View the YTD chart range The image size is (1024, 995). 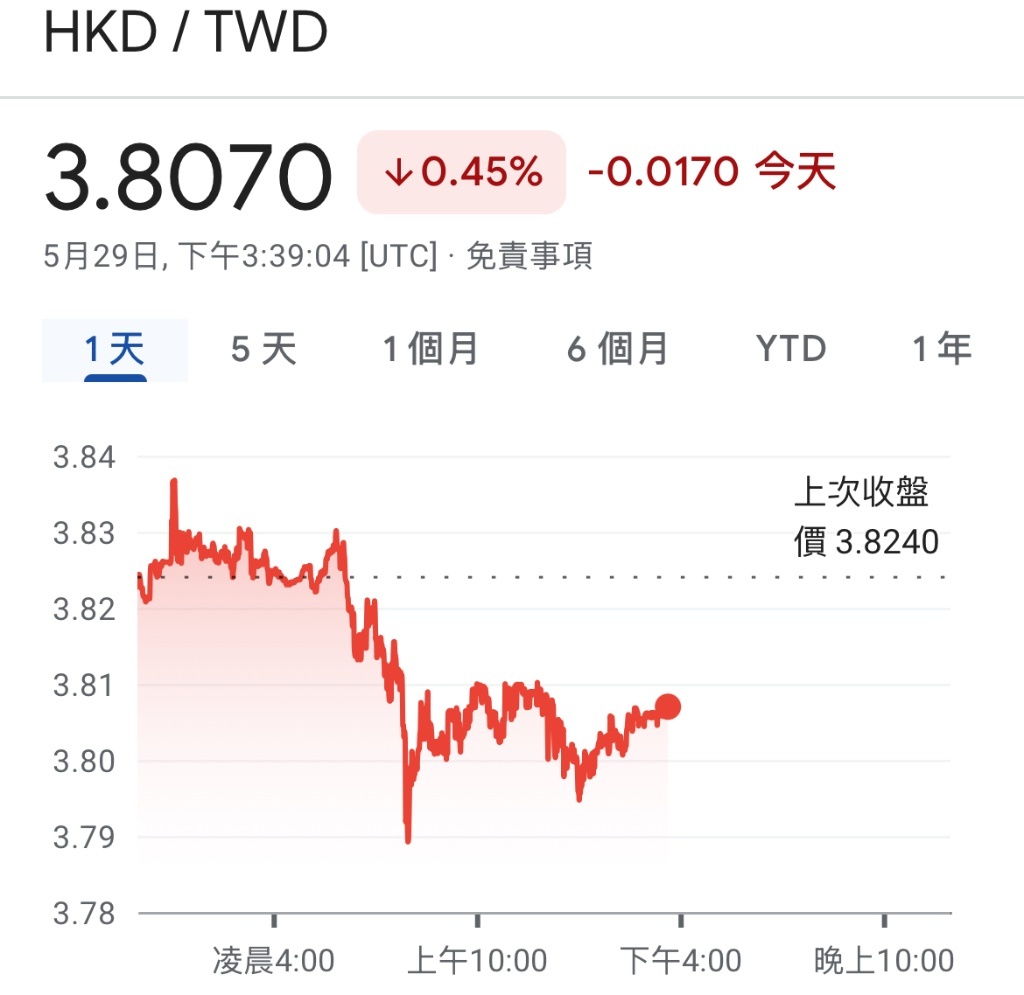(x=791, y=350)
